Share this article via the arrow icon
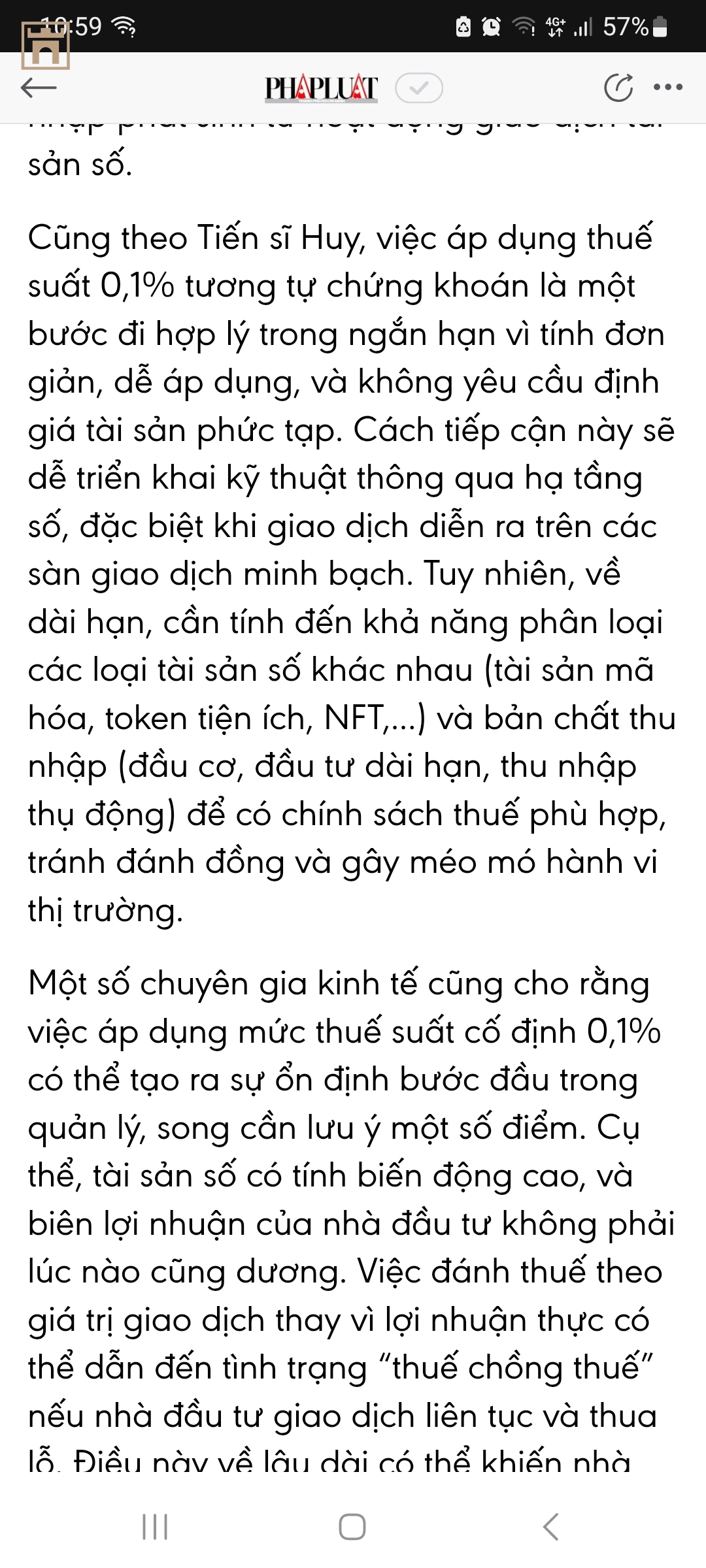This screenshot has width=706, height=1568. [618, 88]
